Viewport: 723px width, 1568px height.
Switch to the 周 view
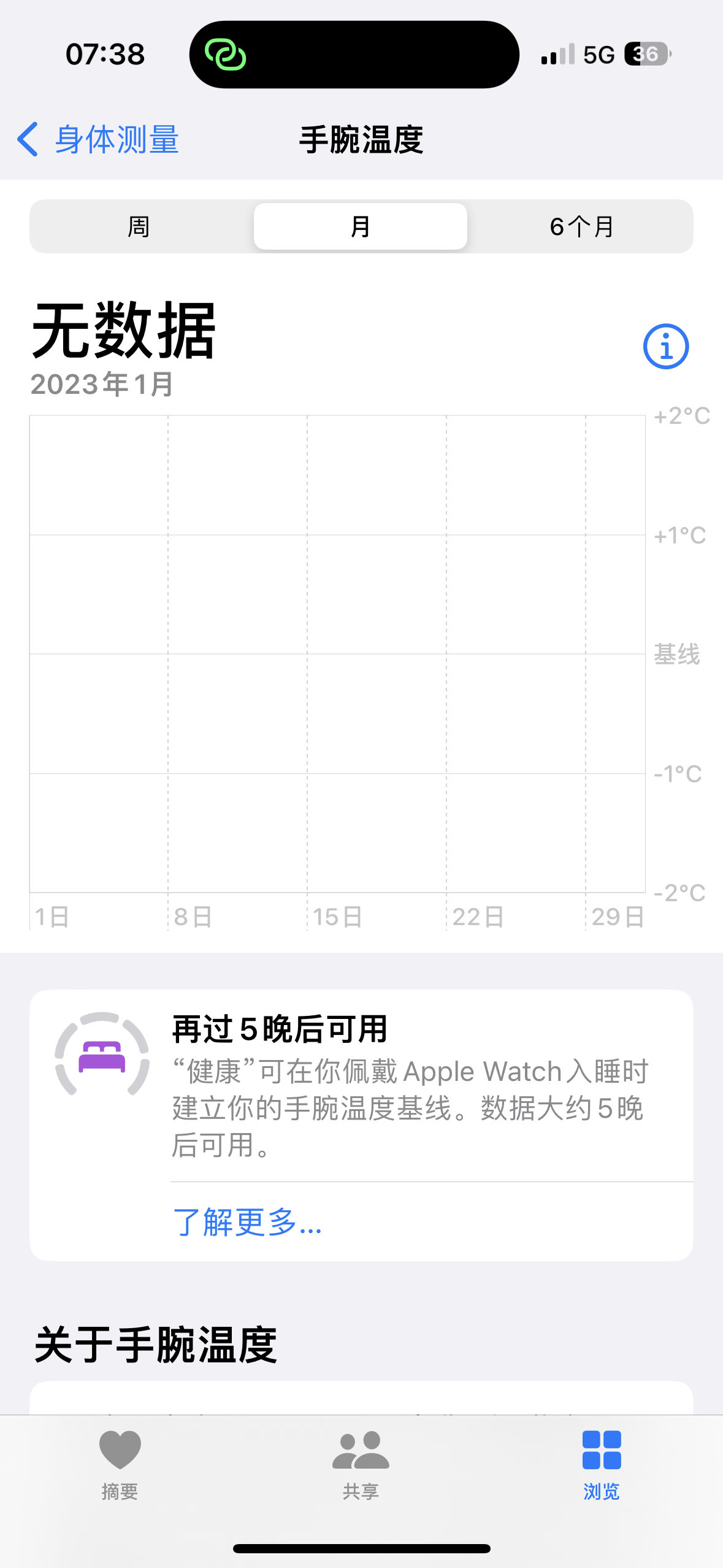tap(139, 226)
